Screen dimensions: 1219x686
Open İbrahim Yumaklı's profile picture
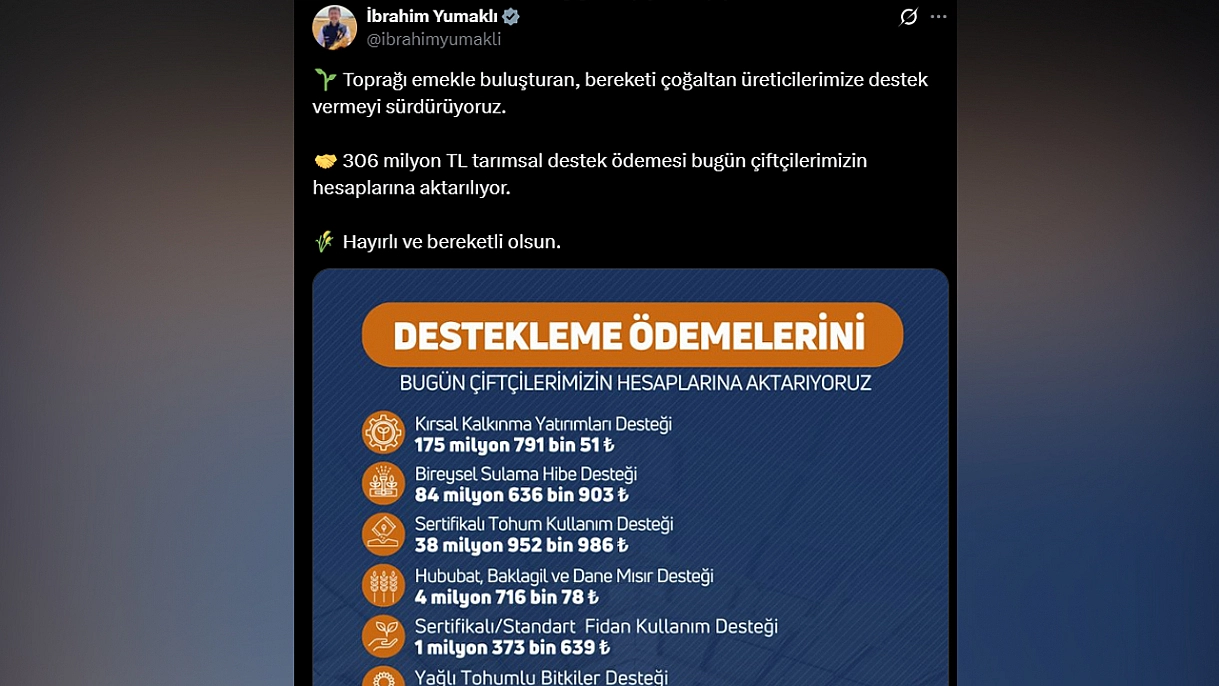pyautogui.click(x=334, y=27)
